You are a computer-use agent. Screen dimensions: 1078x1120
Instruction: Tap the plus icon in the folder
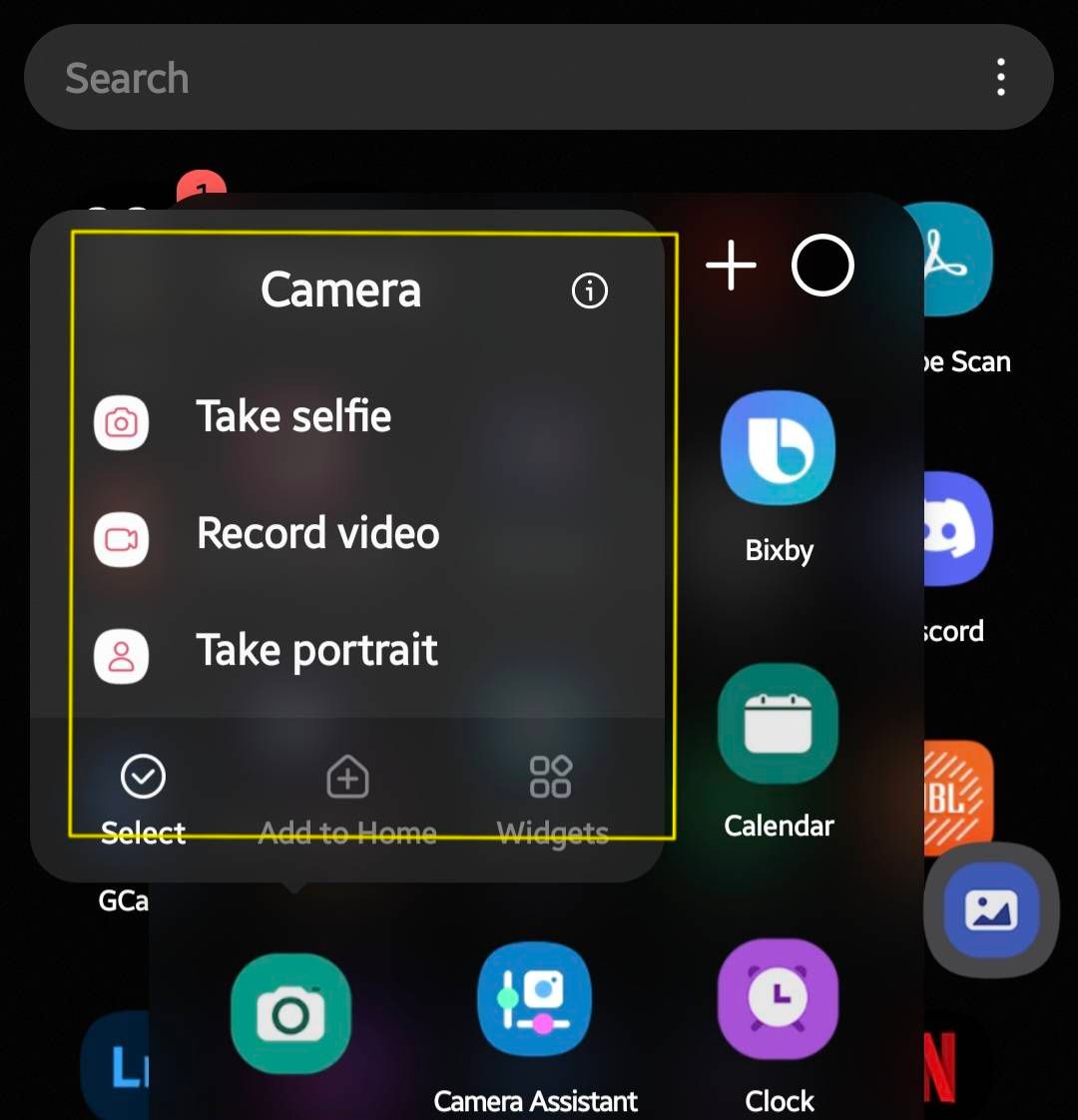click(x=731, y=266)
